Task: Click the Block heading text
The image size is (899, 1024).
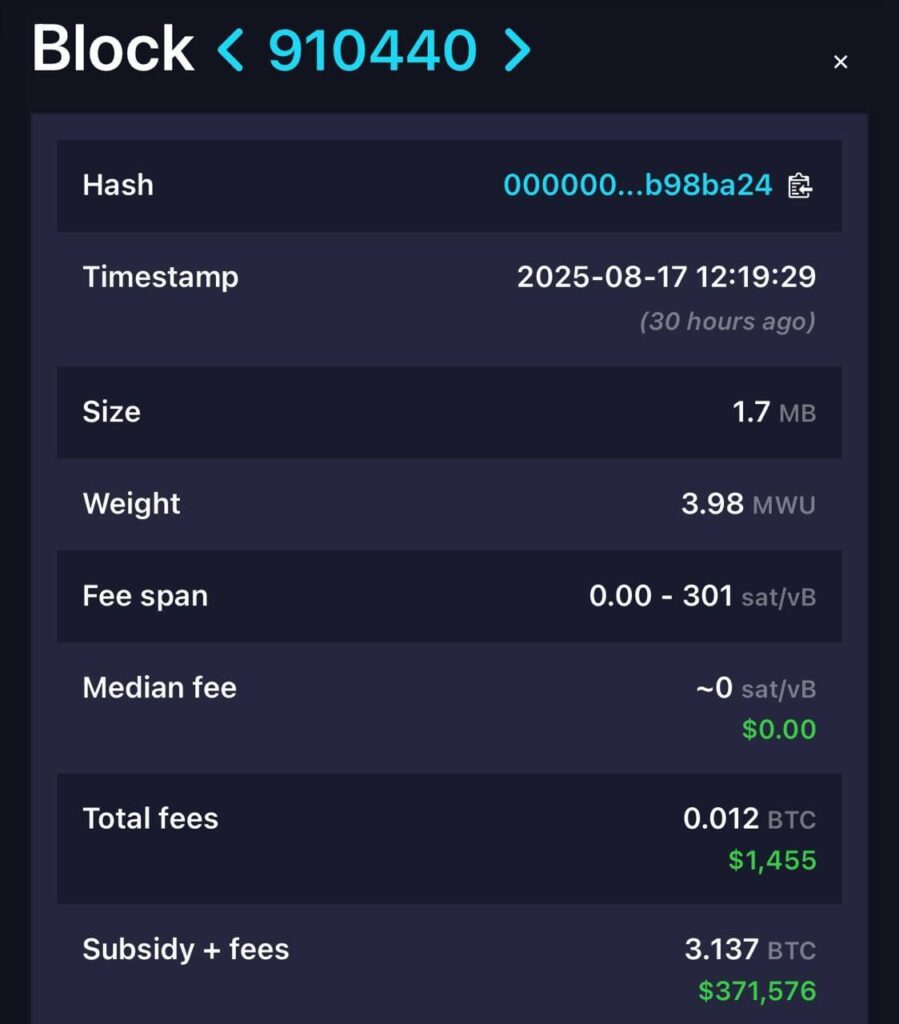Action: [x=113, y=48]
